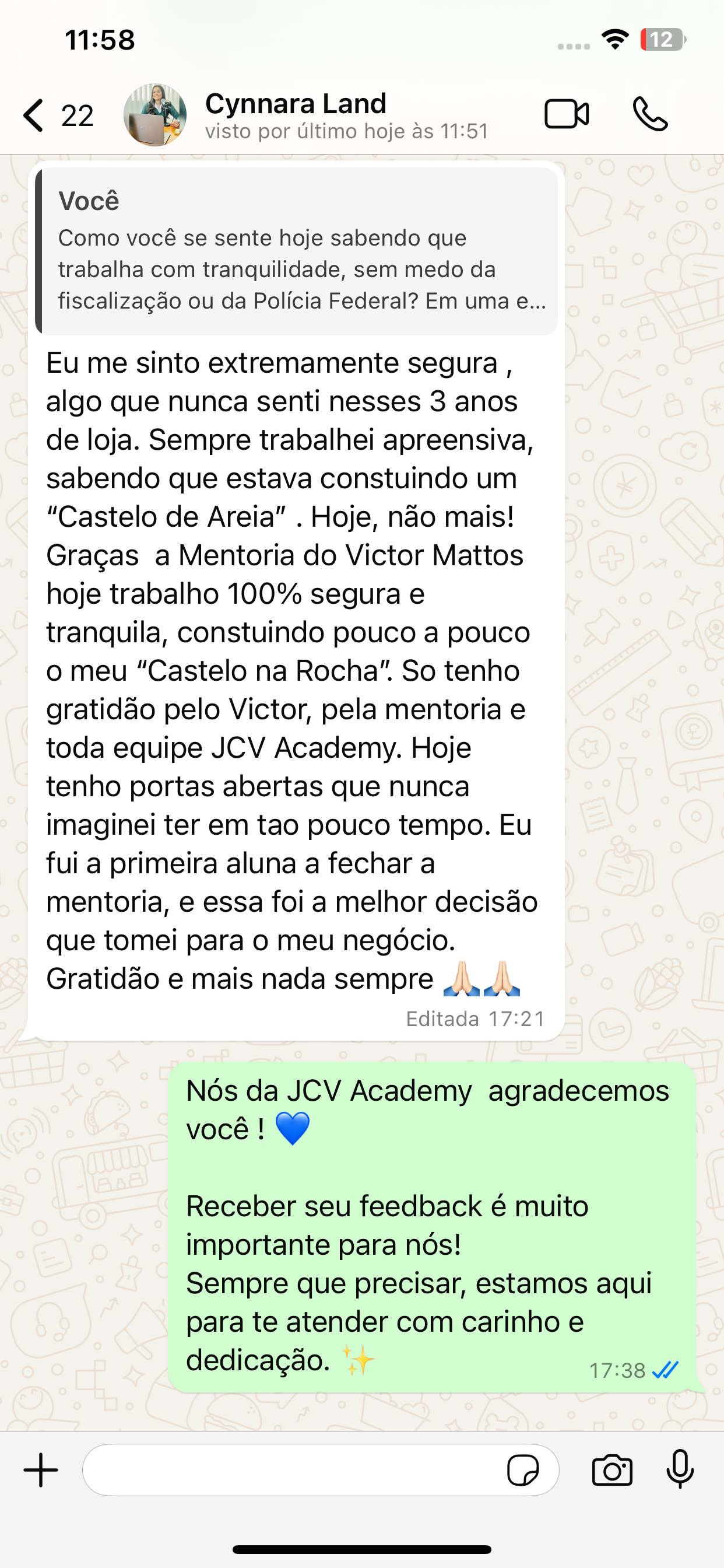724x1568 pixels.
Task: Tap the microphone to record audio
Action: click(x=680, y=1469)
